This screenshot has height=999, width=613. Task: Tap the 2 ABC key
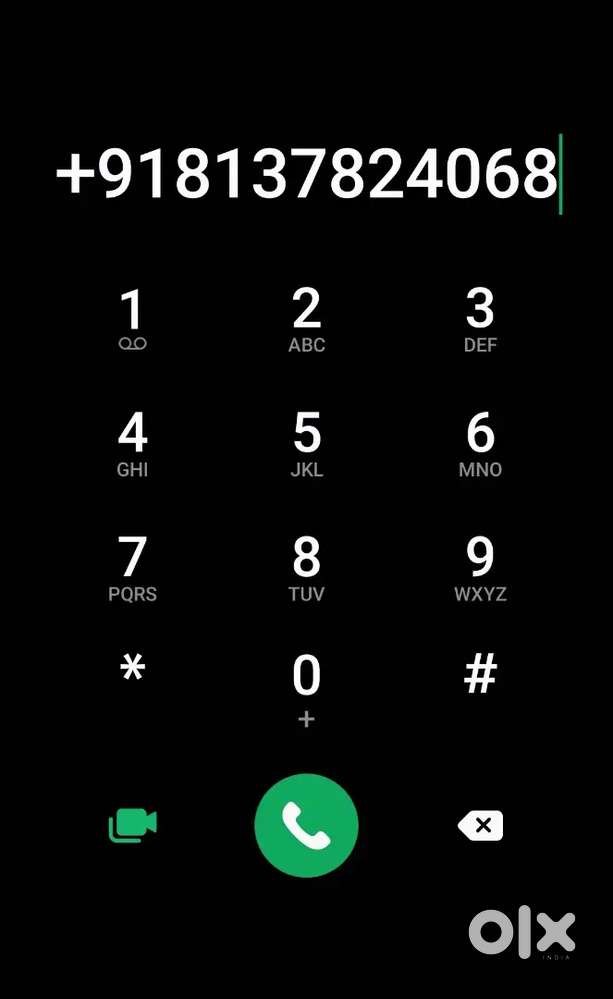pos(306,319)
